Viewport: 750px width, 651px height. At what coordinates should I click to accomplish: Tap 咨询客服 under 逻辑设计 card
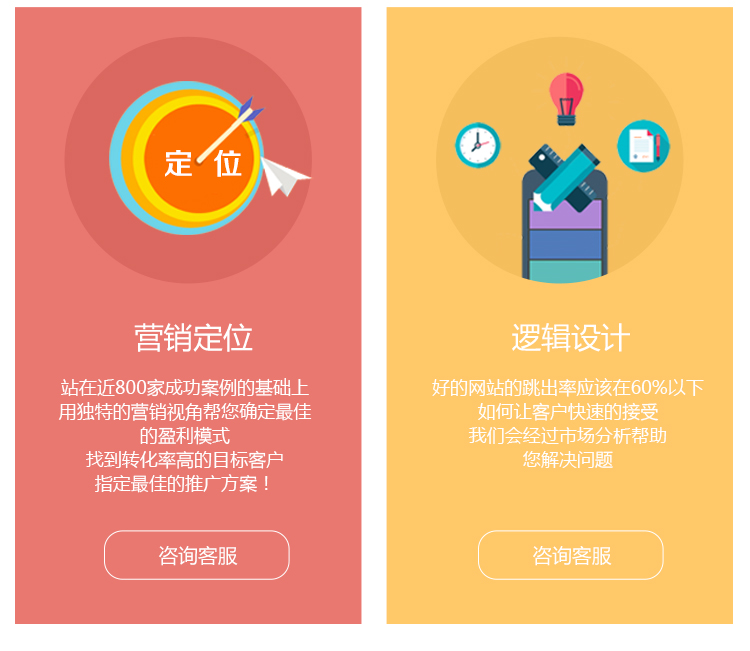[570, 555]
